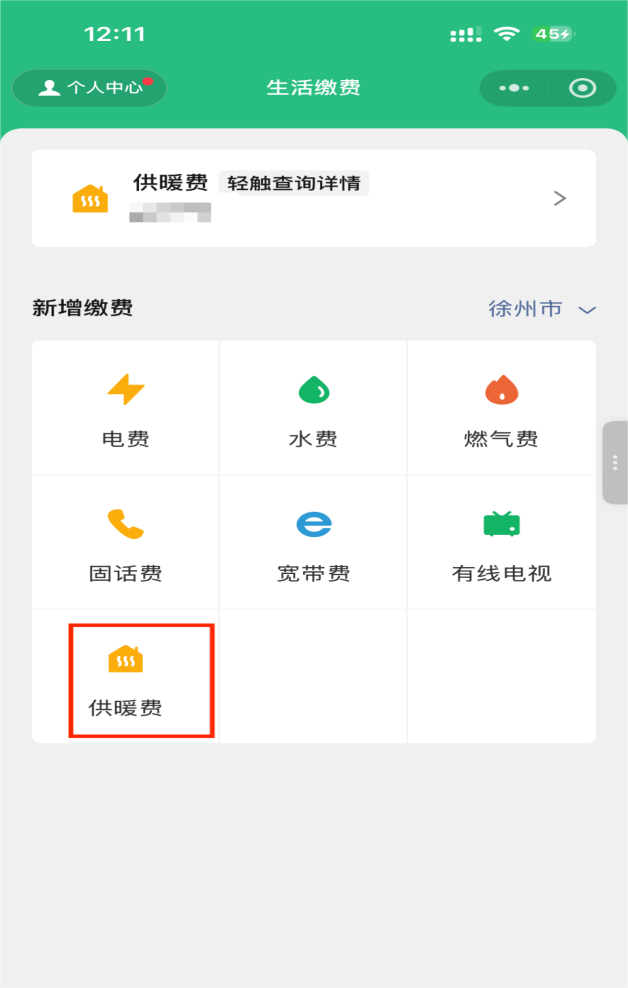Viewport: 628px width, 988px height.
Task: Tap the floating side handle with three dots
Action: (615, 462)
